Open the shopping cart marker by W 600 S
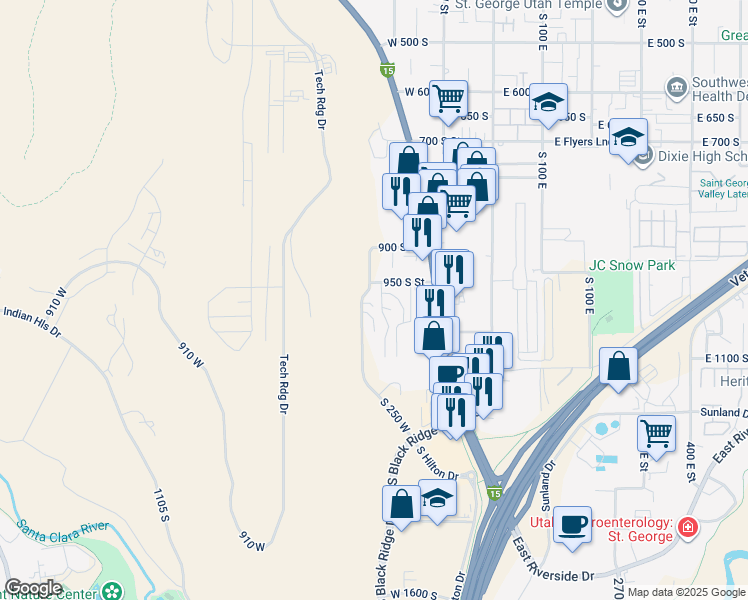The height and width of the screenshot is (600, 748). click(448, 99)
